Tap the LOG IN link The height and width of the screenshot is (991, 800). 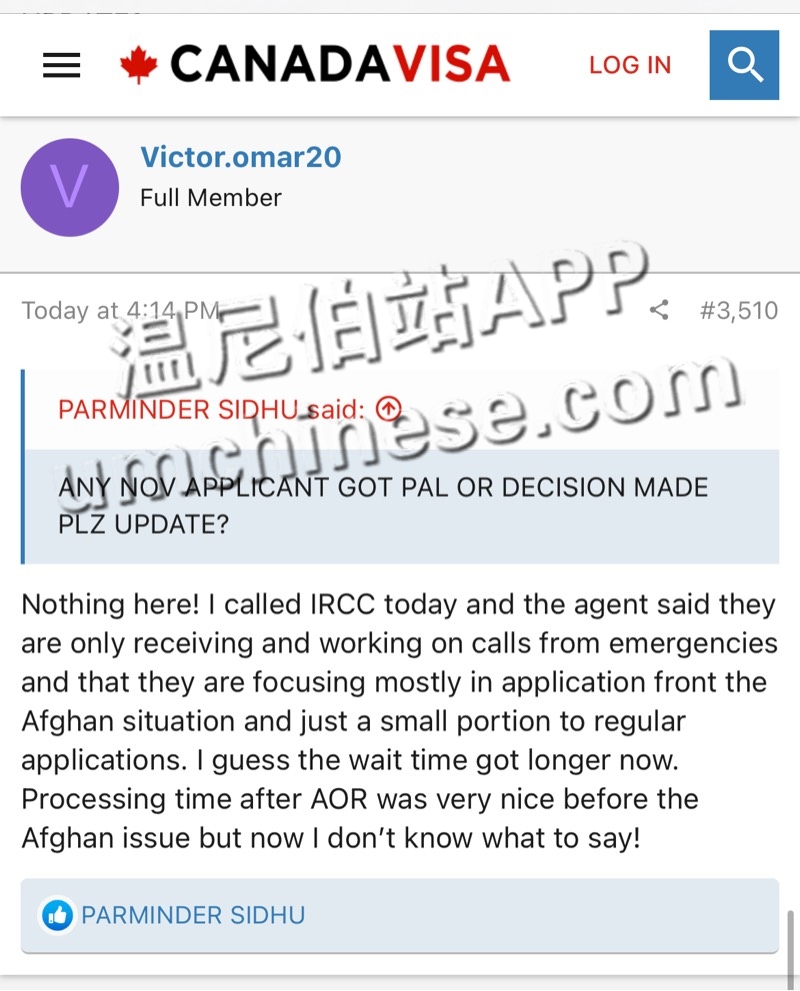tap(630, 66)
